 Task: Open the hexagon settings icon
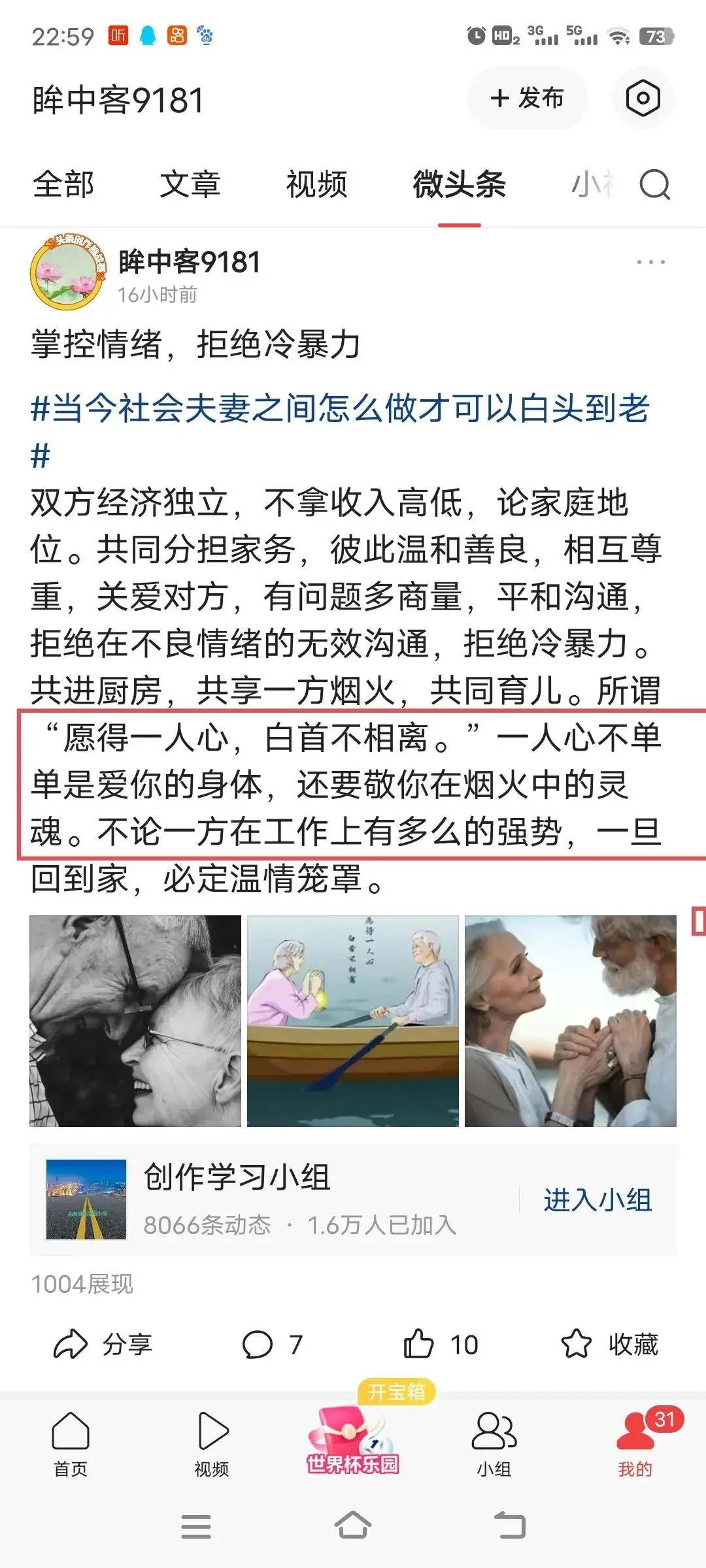pos(643,99)
